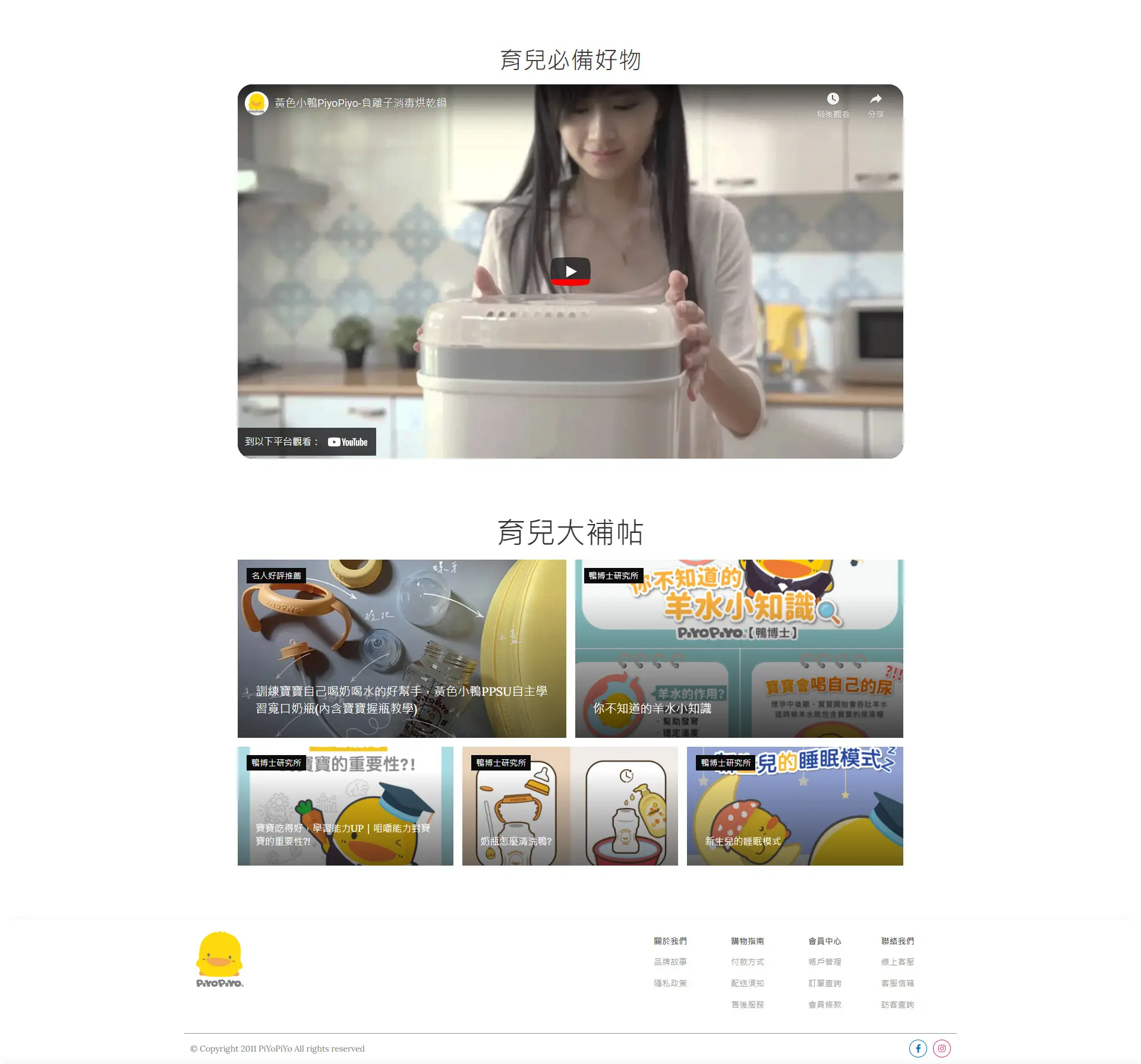
Task: Open the 配送須知 link
Action: tap(747, 983)
